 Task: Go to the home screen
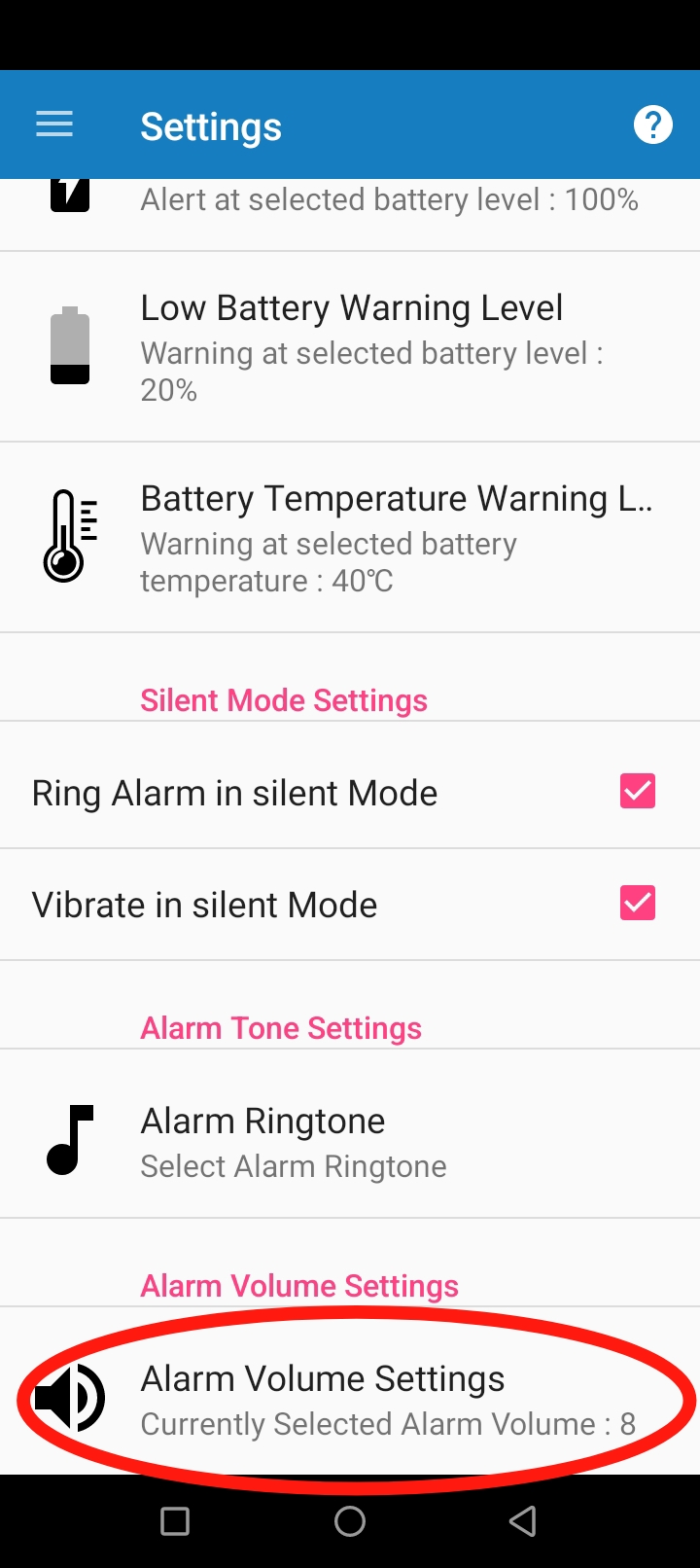[x=350, y=1521]
